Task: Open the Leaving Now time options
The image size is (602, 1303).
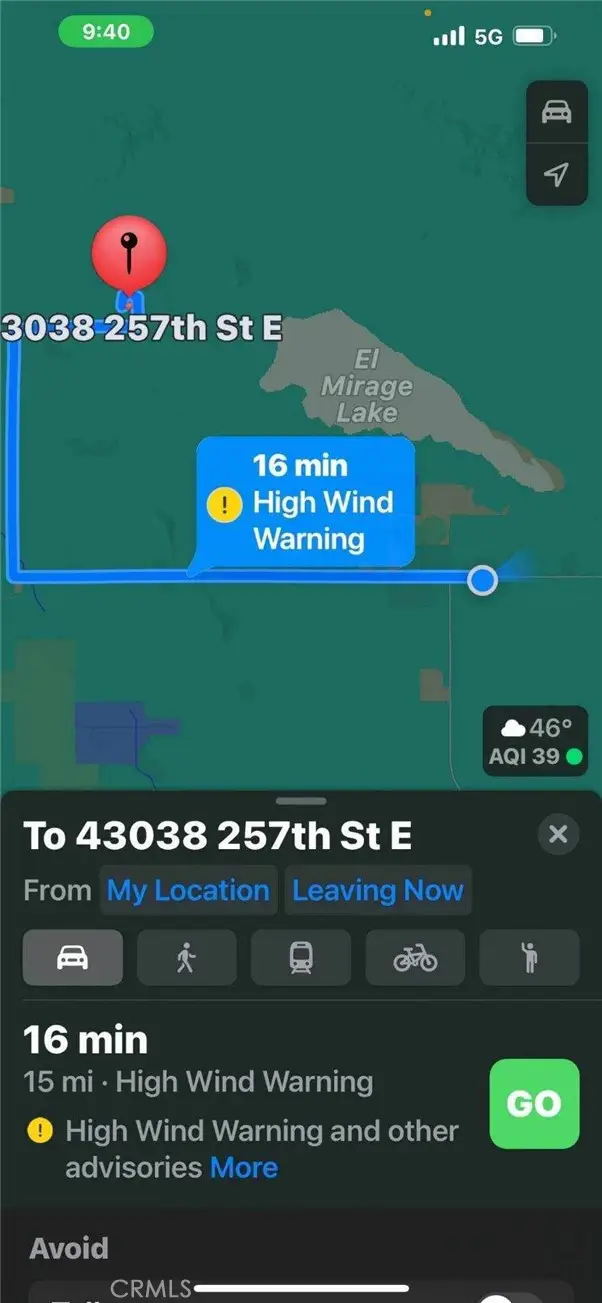Action: click(377, 891)
